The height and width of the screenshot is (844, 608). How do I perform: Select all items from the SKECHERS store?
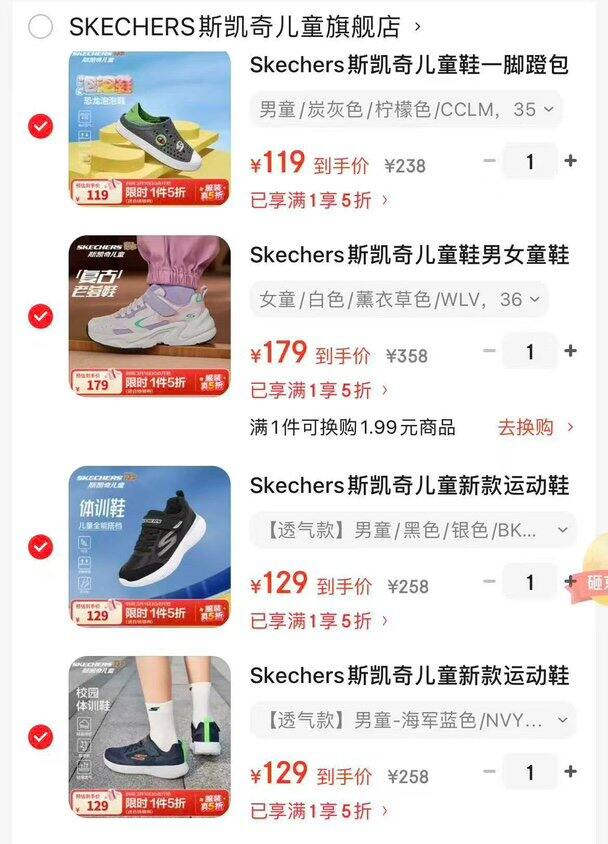(x=40, y=27)
